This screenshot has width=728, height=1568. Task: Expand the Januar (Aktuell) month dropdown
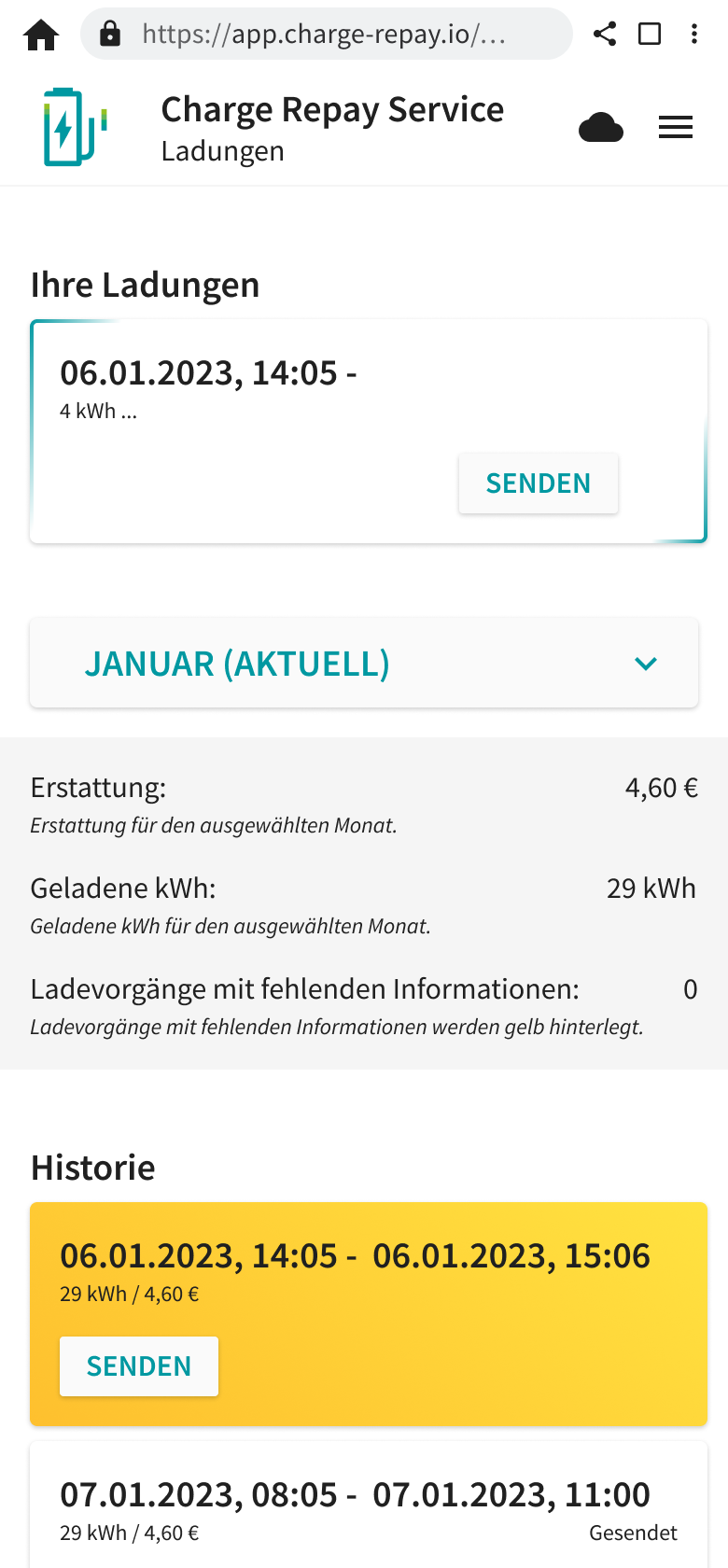pos(364,664)
